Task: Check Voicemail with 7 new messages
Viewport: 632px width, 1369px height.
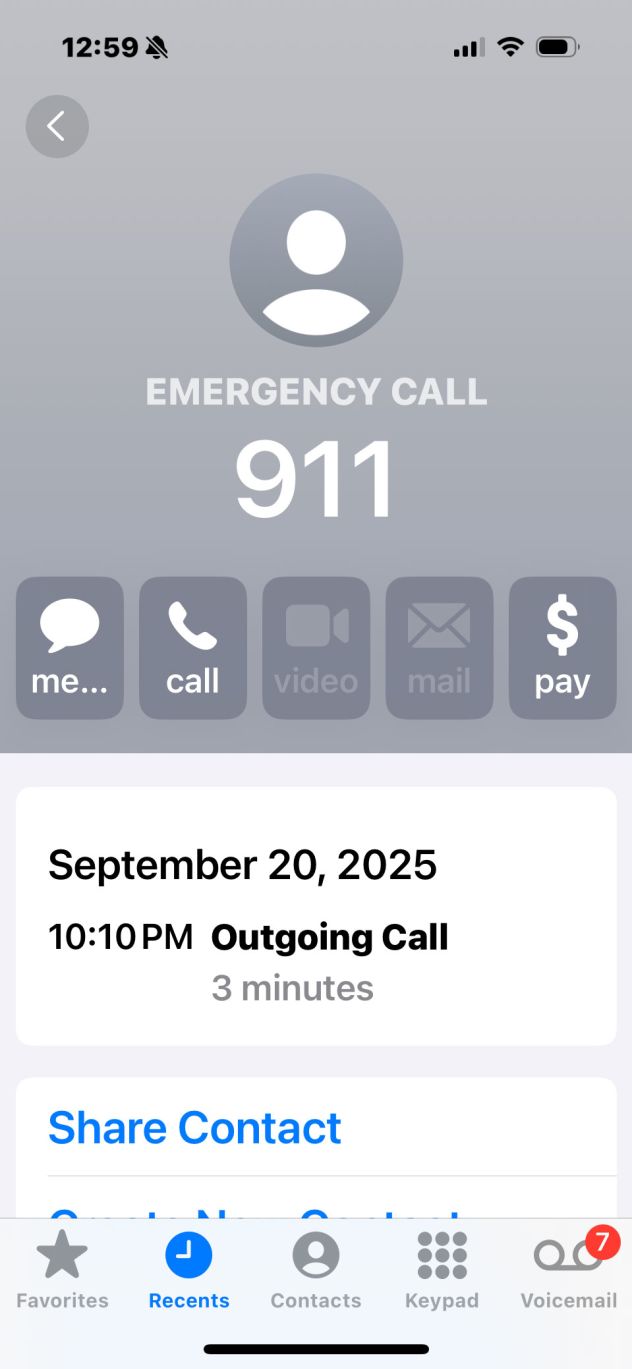Action: tap(568, 1270)
